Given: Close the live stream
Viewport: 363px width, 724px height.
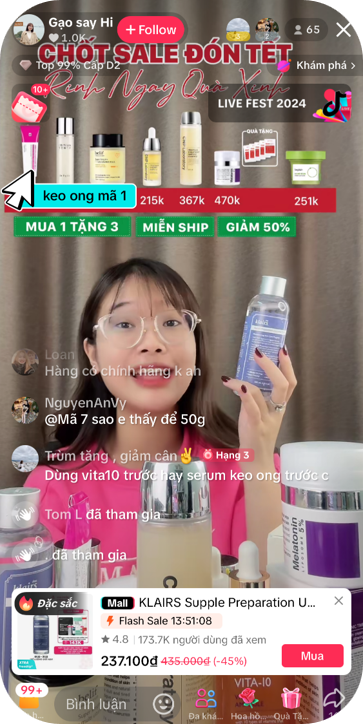Looking at the screenshot, I should [x=344, y=30].
